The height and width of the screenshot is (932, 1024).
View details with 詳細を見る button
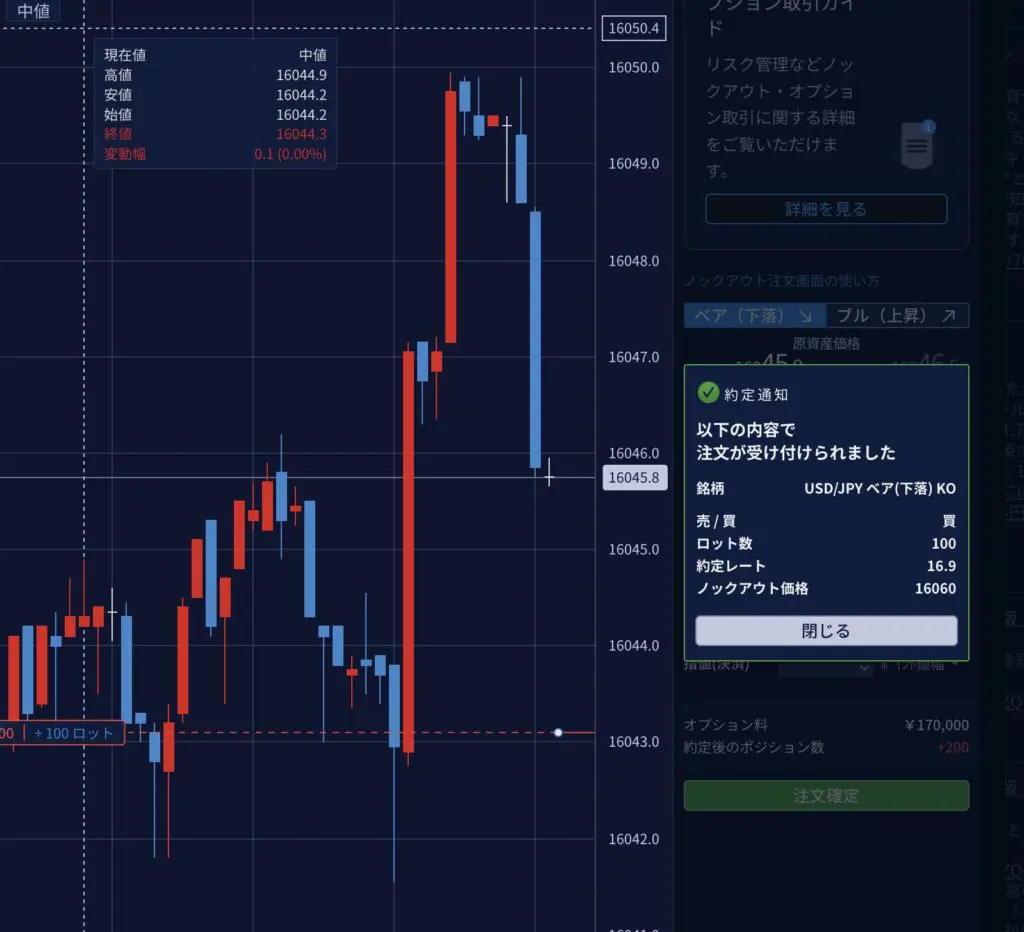tap(826, 209)
